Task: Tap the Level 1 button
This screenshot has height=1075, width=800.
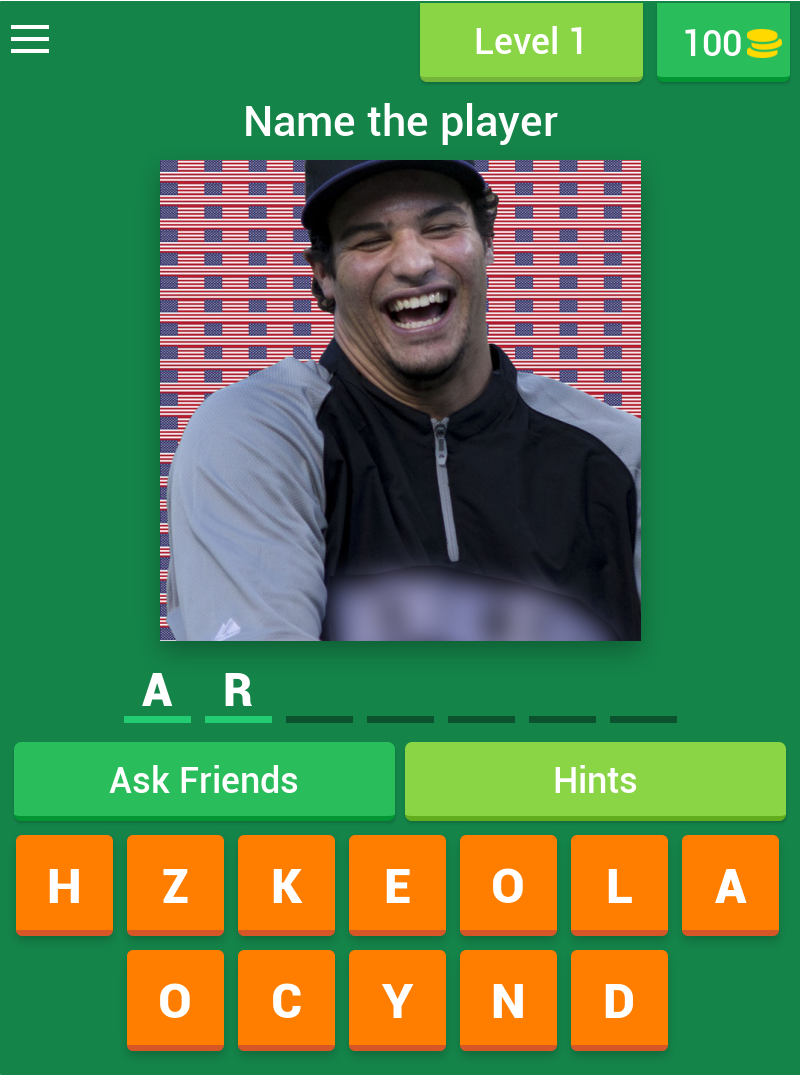Action: 530,42
